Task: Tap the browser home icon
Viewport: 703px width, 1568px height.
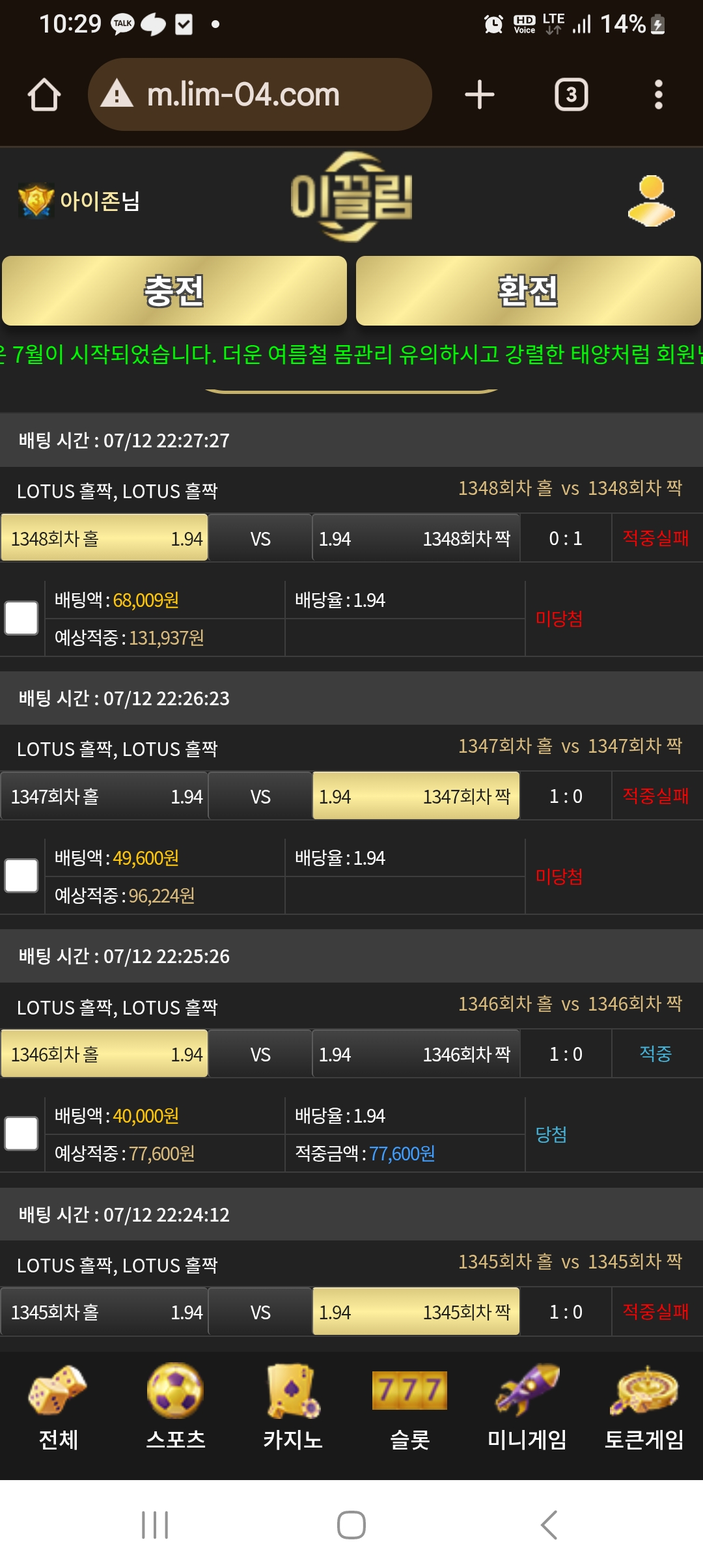Action: (44, 95)
